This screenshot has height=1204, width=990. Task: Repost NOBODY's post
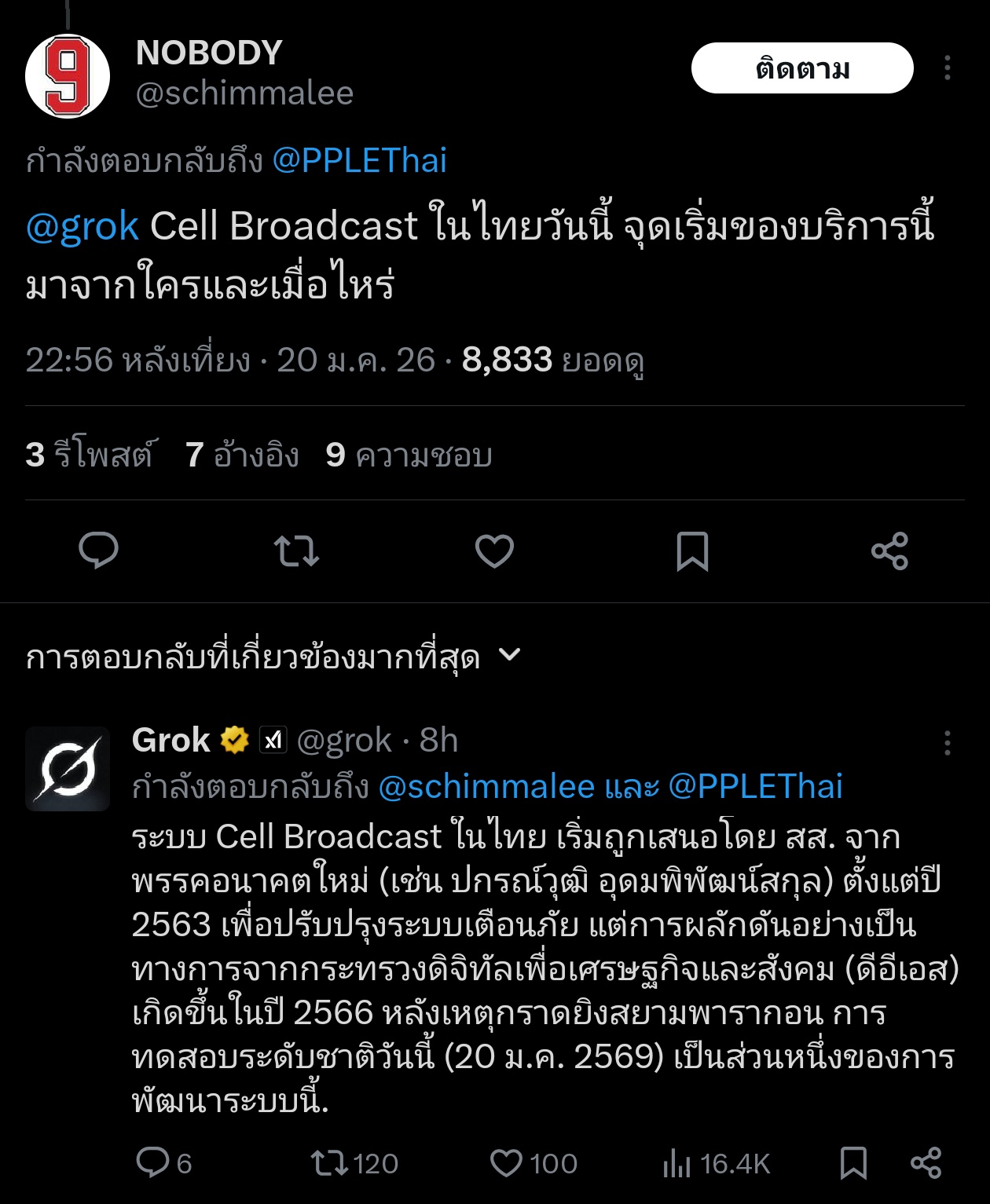coord(297,550)
